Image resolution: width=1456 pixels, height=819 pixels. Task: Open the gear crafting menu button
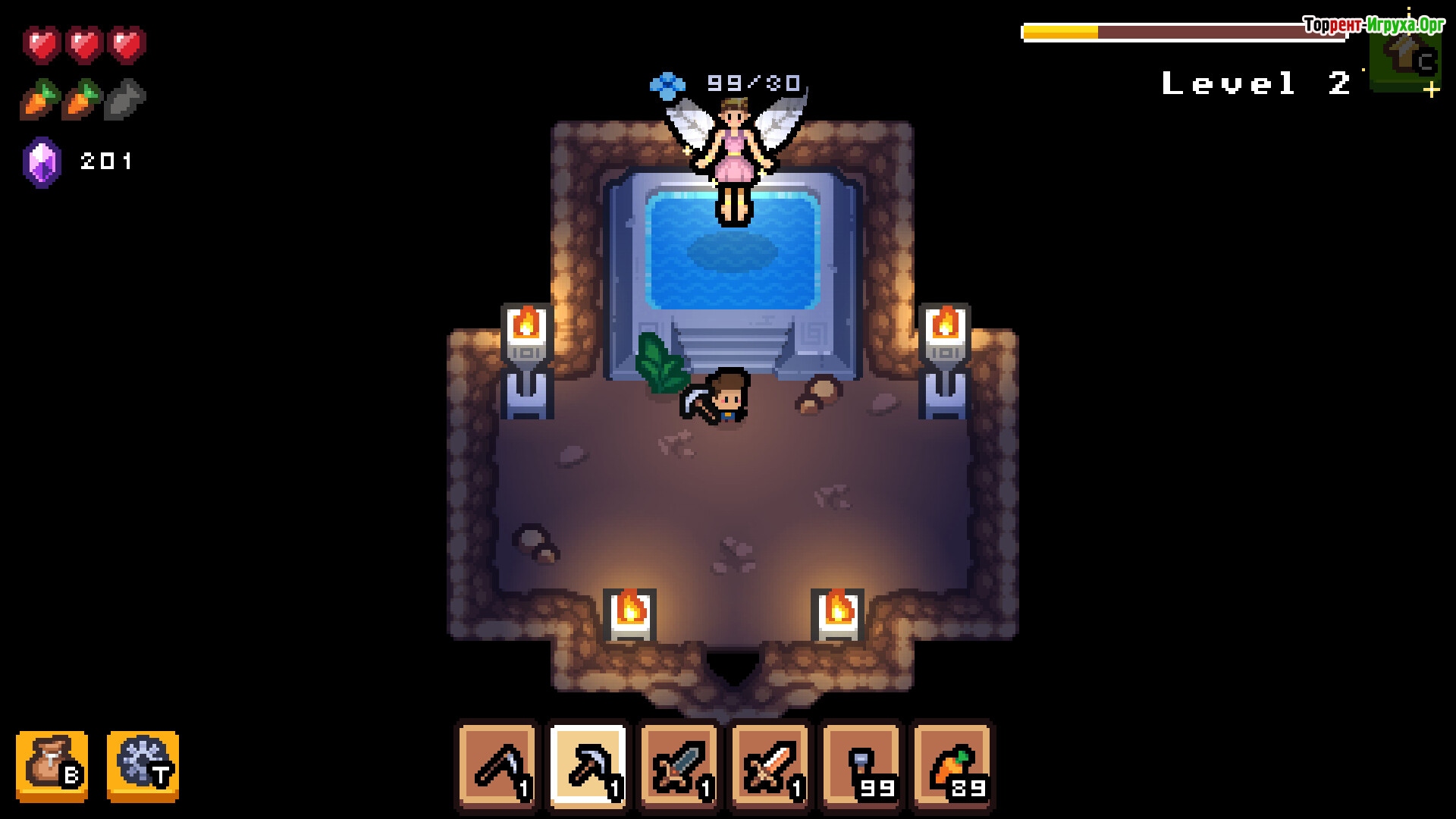point(143,766)
